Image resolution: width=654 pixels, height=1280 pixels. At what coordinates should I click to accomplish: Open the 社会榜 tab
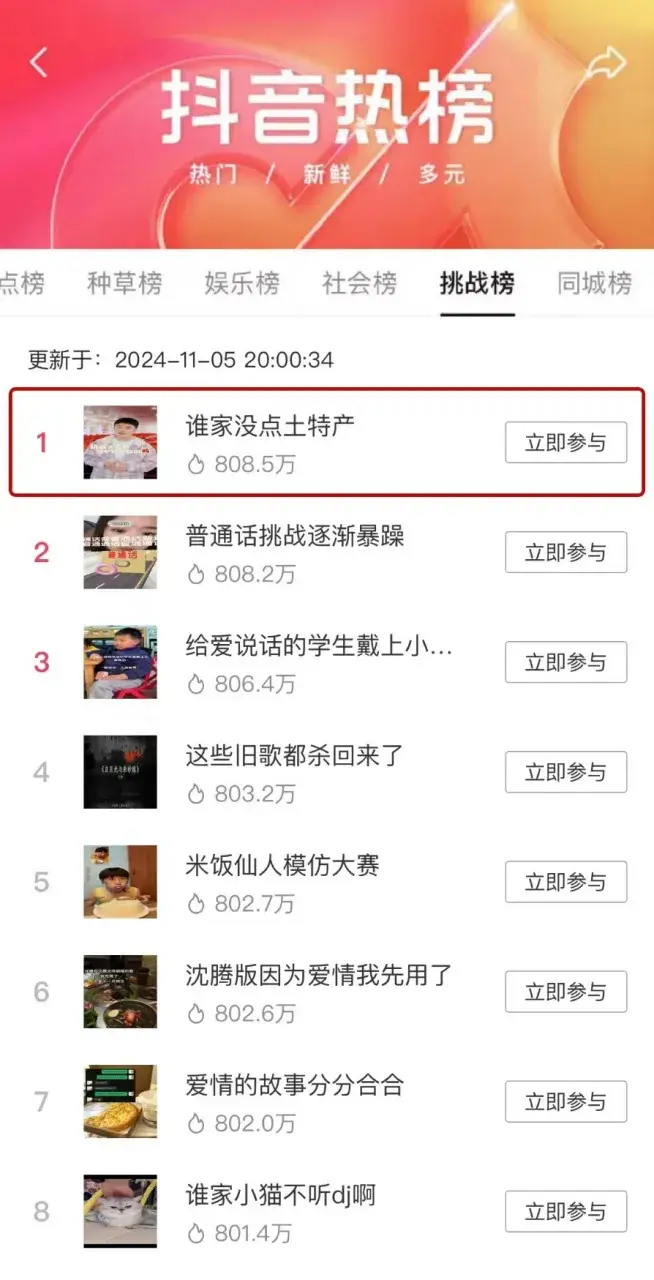tap(359, 283)
